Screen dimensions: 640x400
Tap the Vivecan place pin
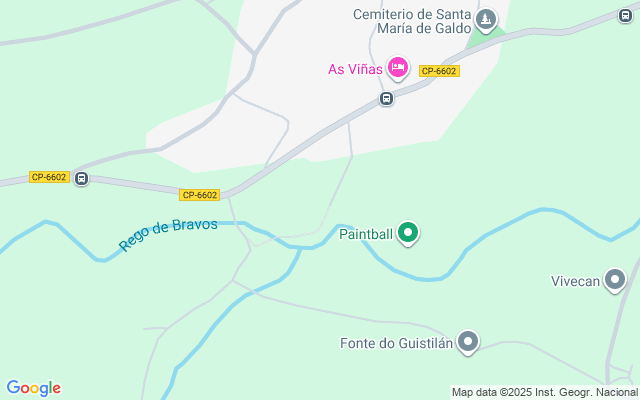click(x=615, y=280)
